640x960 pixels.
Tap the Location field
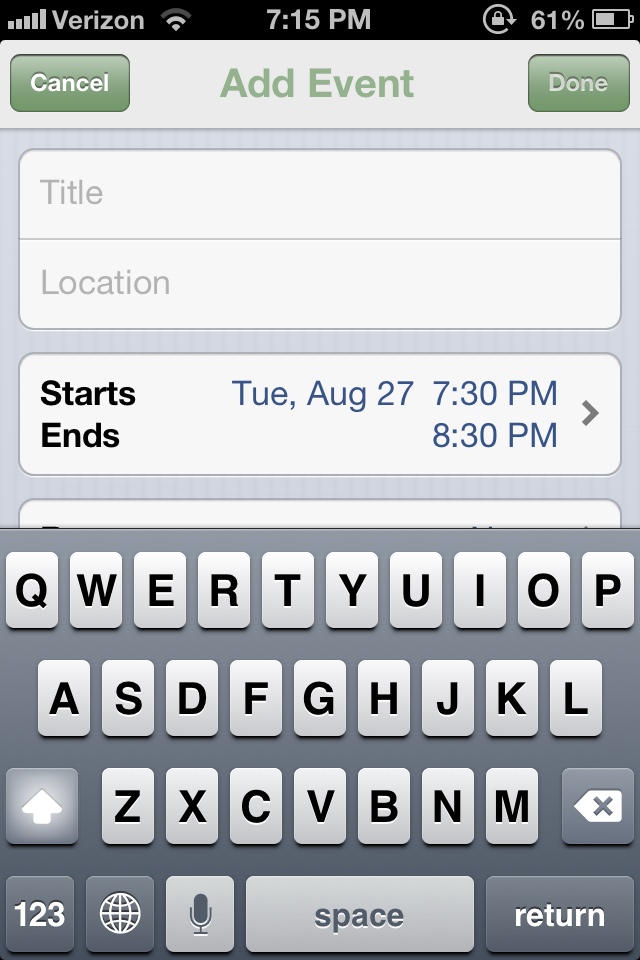point(320,283)
